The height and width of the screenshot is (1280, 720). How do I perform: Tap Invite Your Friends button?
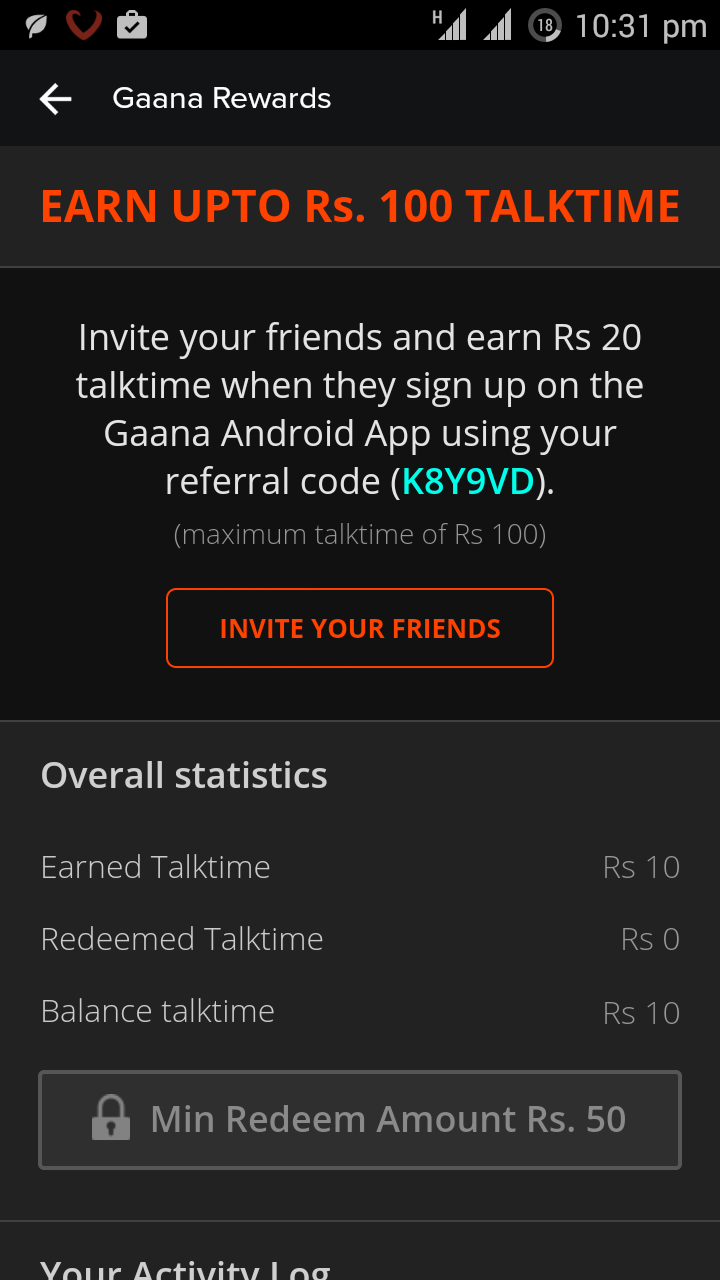click(x=360, y=628)
